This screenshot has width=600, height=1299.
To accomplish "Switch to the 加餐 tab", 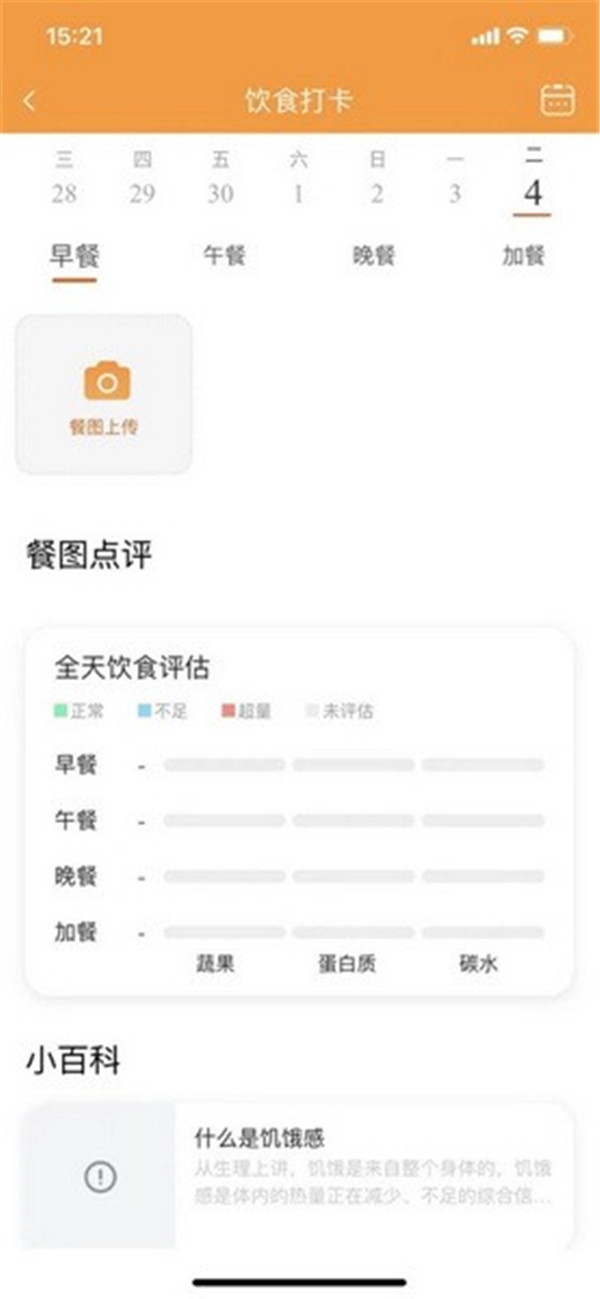I will click(523, 256).
